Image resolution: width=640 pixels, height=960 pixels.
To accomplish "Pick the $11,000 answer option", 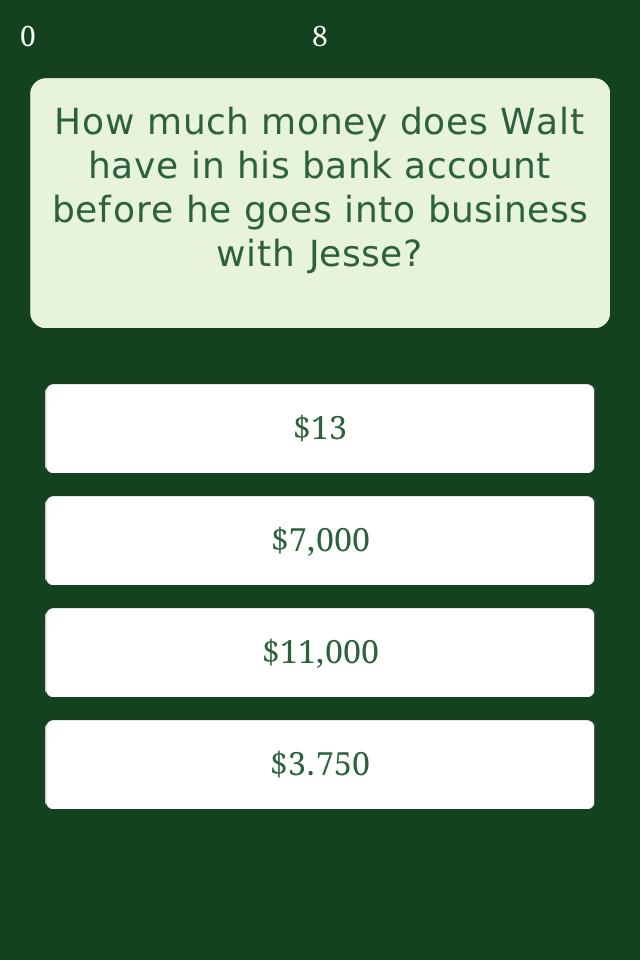I will coord(320,652).
